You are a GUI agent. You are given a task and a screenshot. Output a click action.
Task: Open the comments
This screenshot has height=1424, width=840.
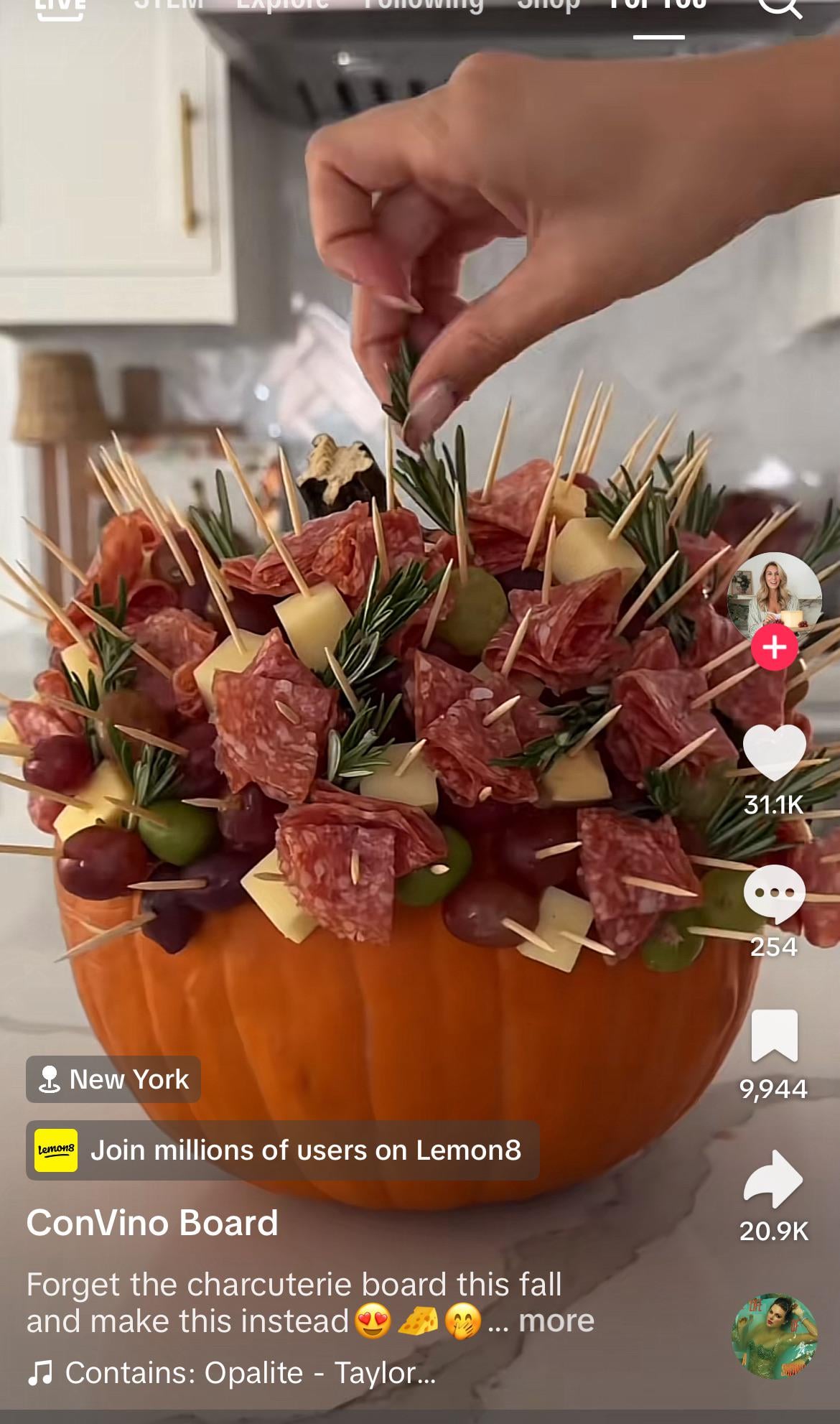(x=774, y=894)
